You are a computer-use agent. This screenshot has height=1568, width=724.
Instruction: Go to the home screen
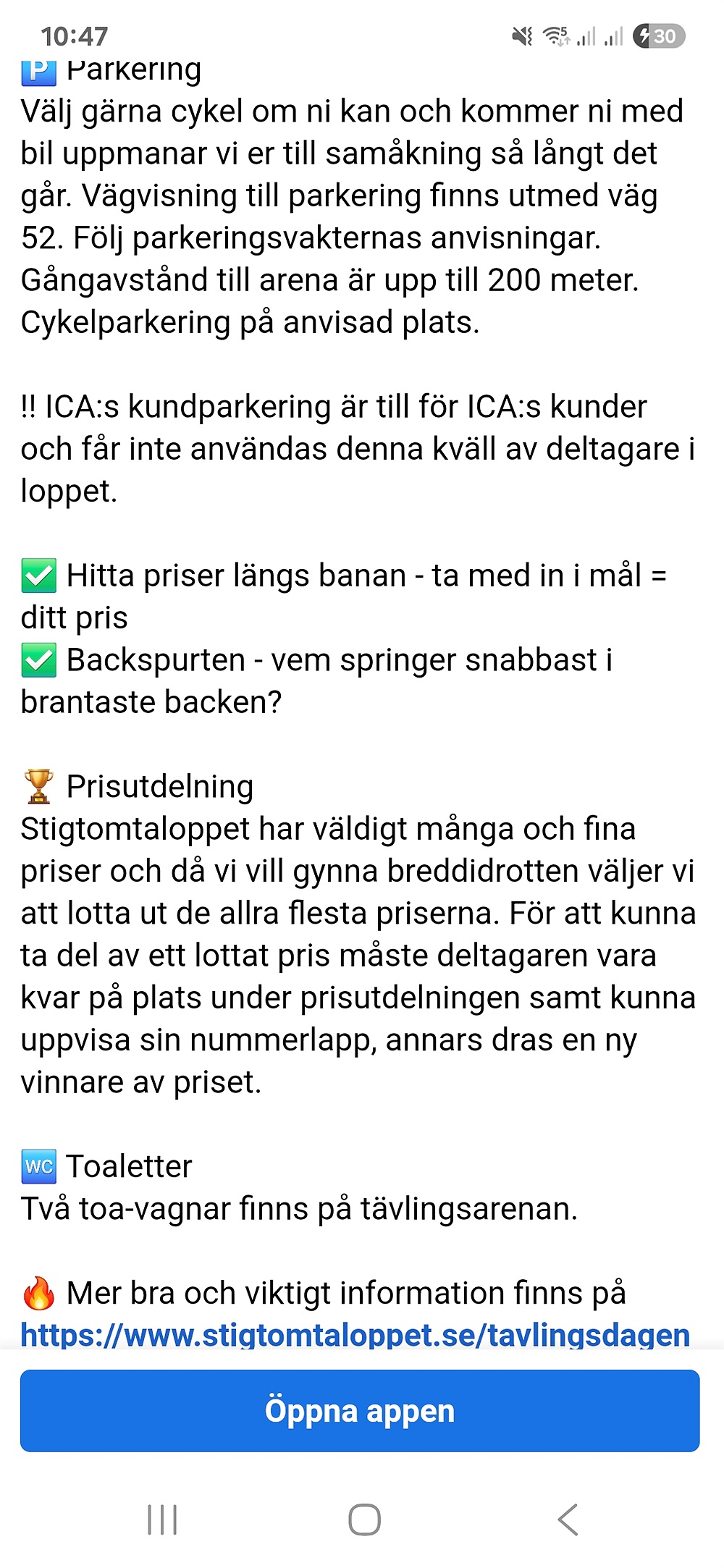(x=364, y=1519)
